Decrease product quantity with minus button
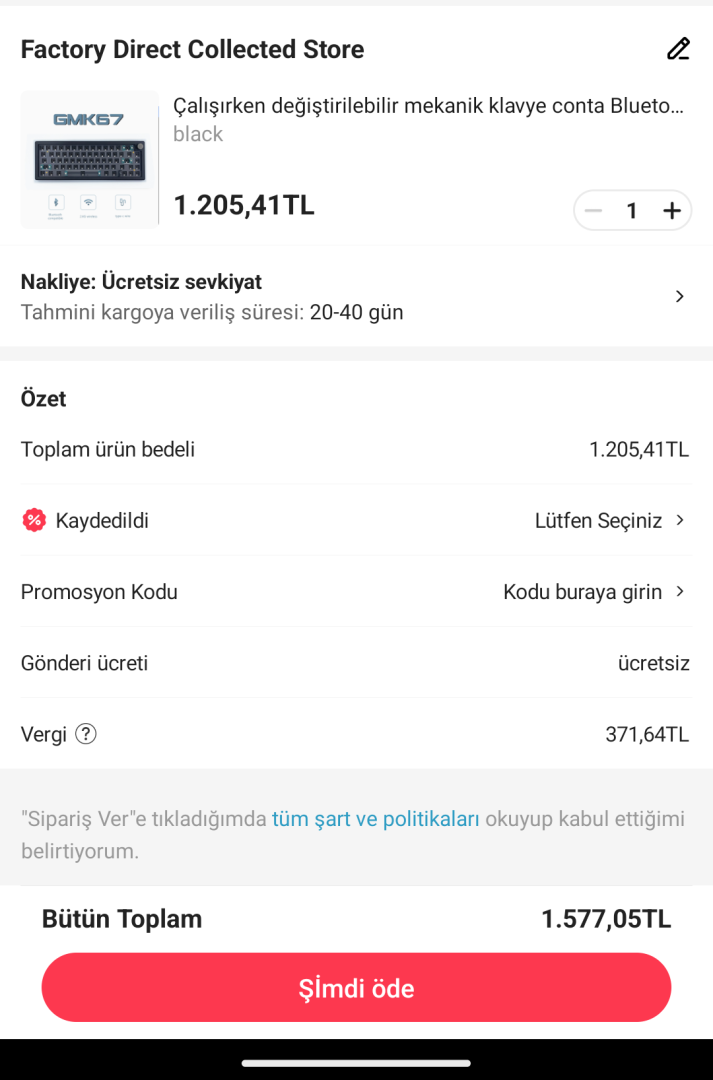Viewport: 713px width, 1080px height. click(x=593, y=211)
